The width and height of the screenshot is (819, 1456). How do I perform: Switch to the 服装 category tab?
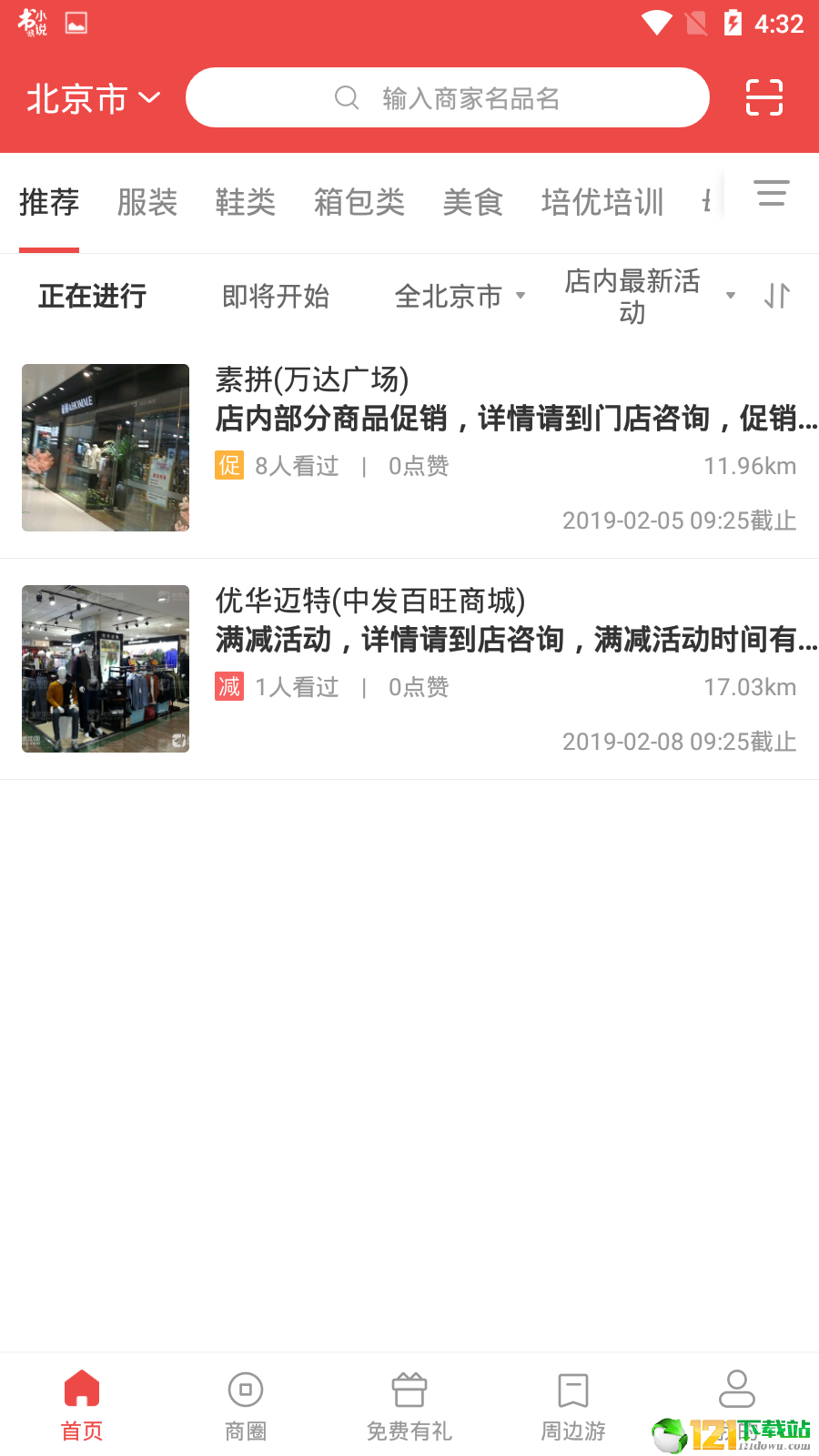[147, 202]
